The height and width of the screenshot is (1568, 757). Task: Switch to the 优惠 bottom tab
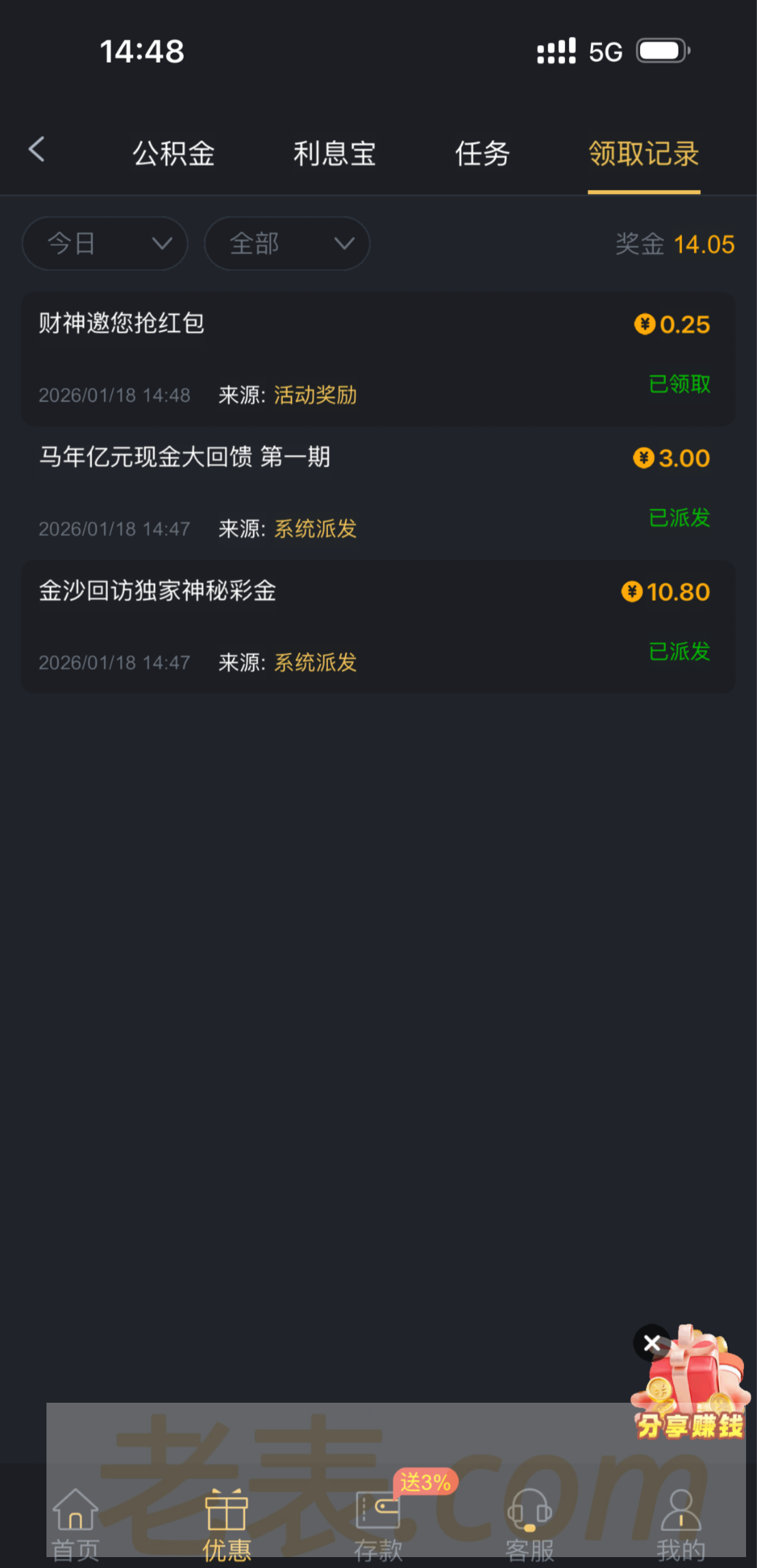(x=227, y=1524)
